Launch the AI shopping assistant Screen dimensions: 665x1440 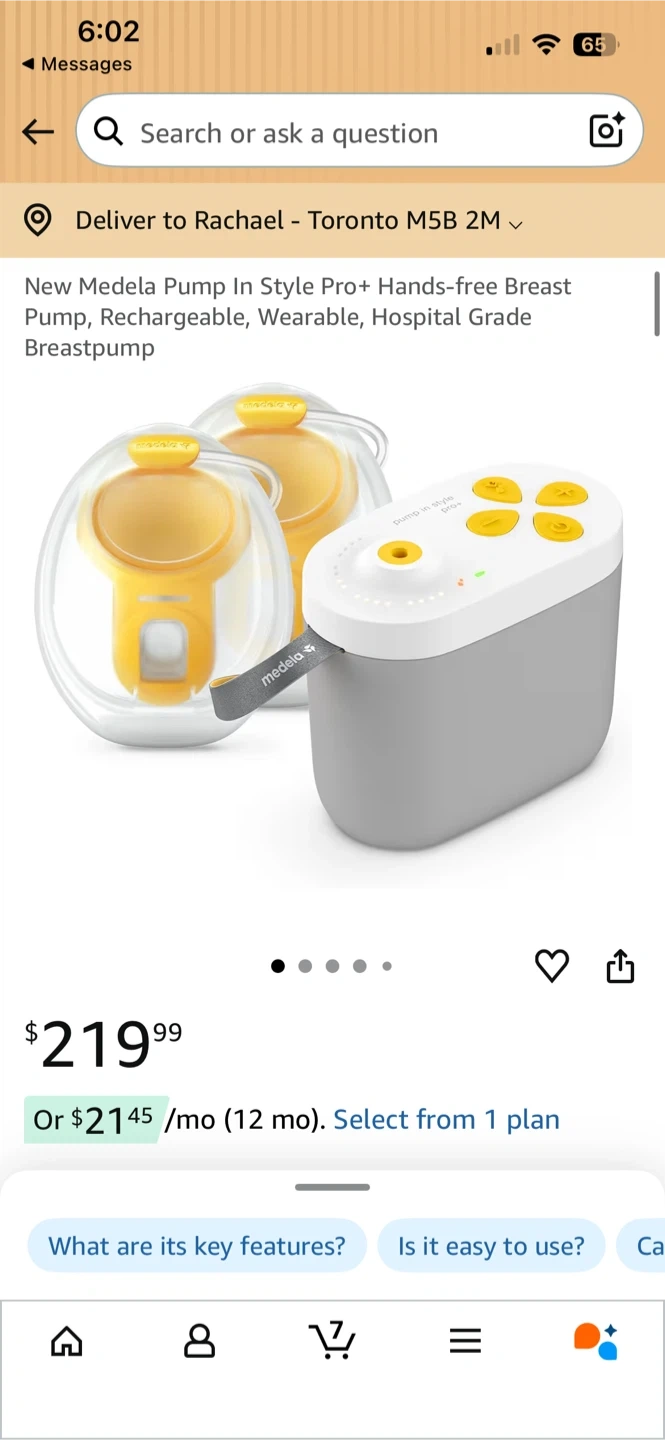[x=596, y=1341]
